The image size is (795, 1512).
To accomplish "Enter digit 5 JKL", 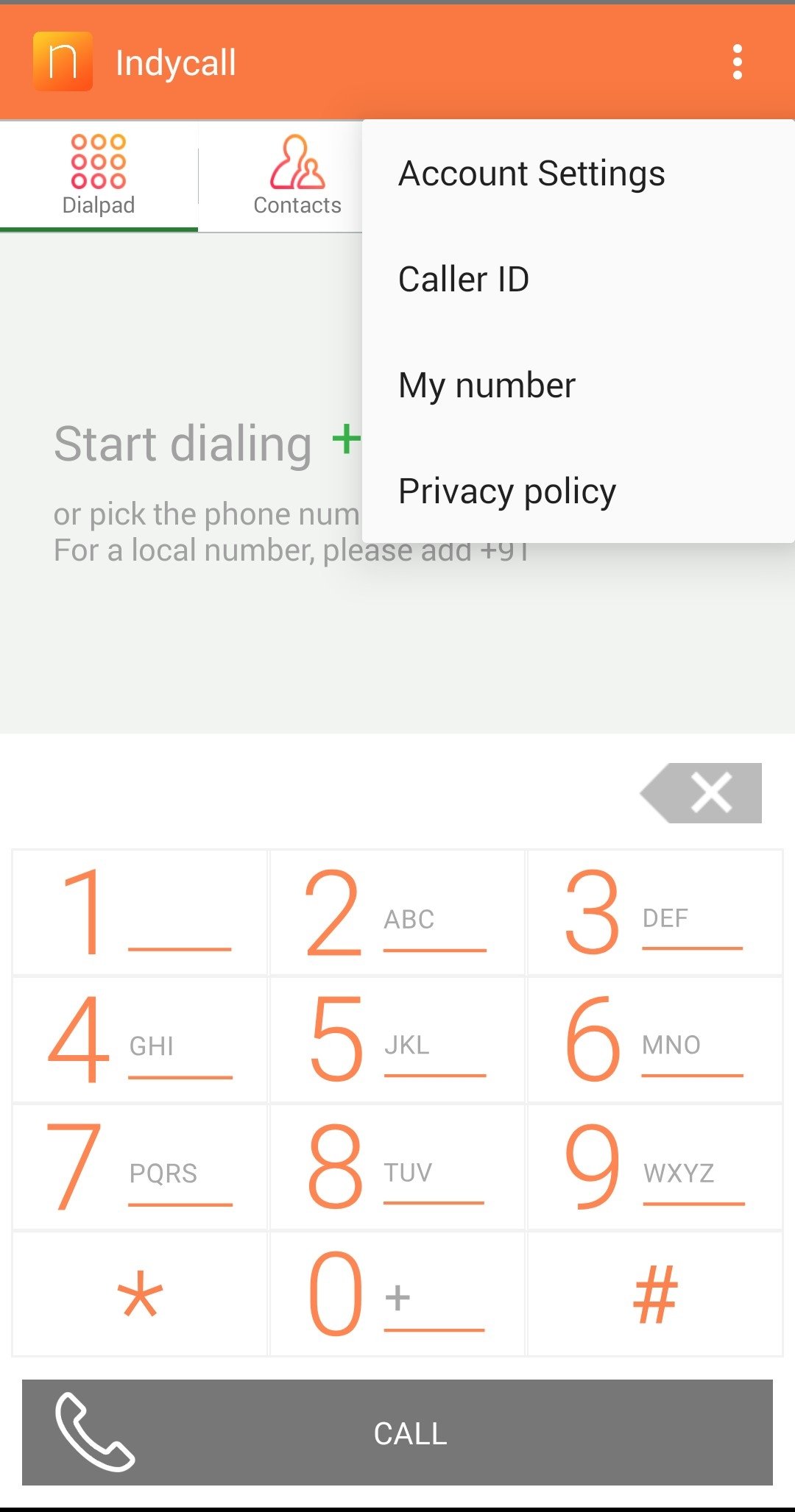I will click(397, 1040).
